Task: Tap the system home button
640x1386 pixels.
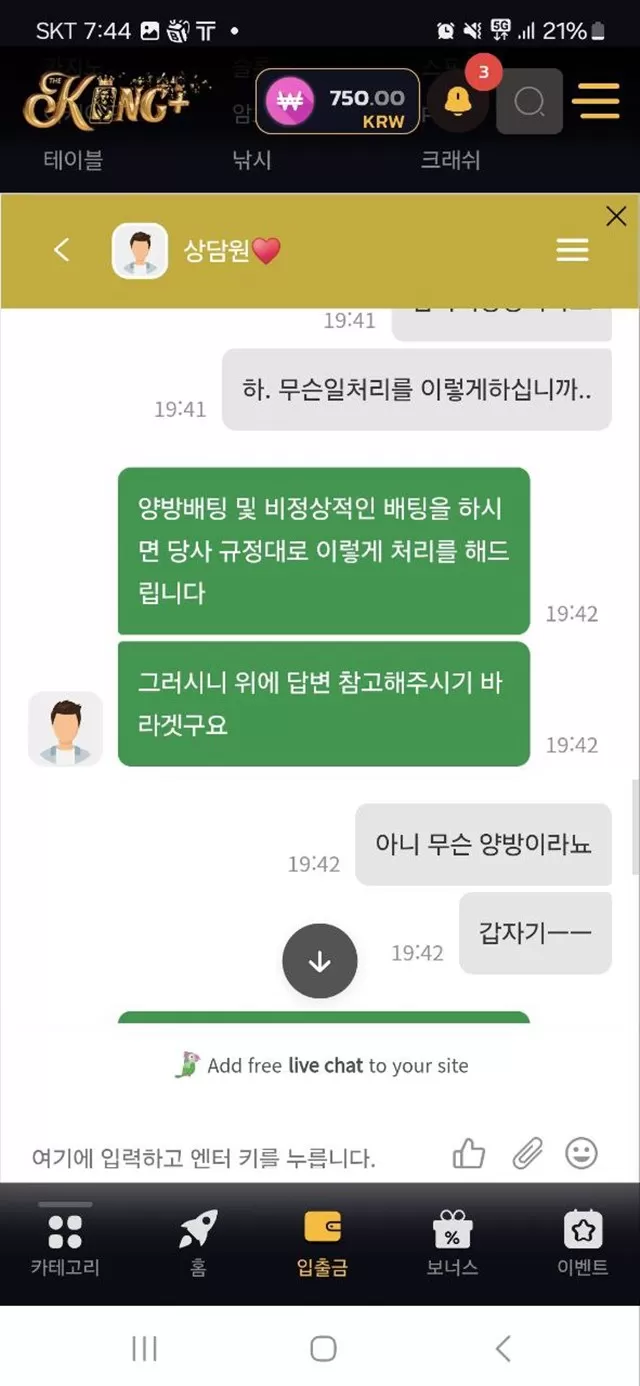Action: pyautogui.click(x=322, y=1348)
